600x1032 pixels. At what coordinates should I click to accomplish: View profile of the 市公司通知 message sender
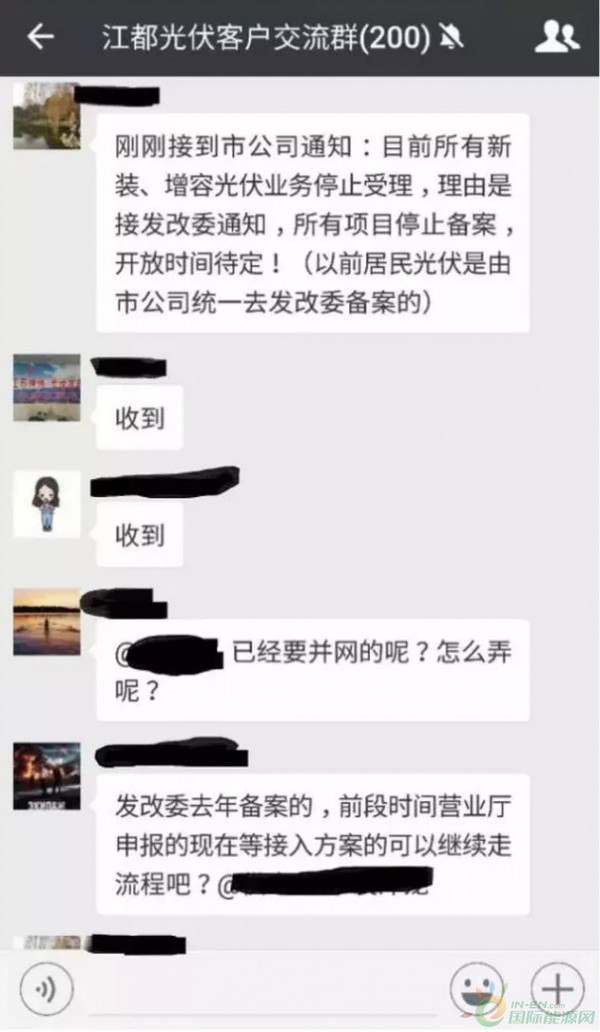click(x=46, y=116)
